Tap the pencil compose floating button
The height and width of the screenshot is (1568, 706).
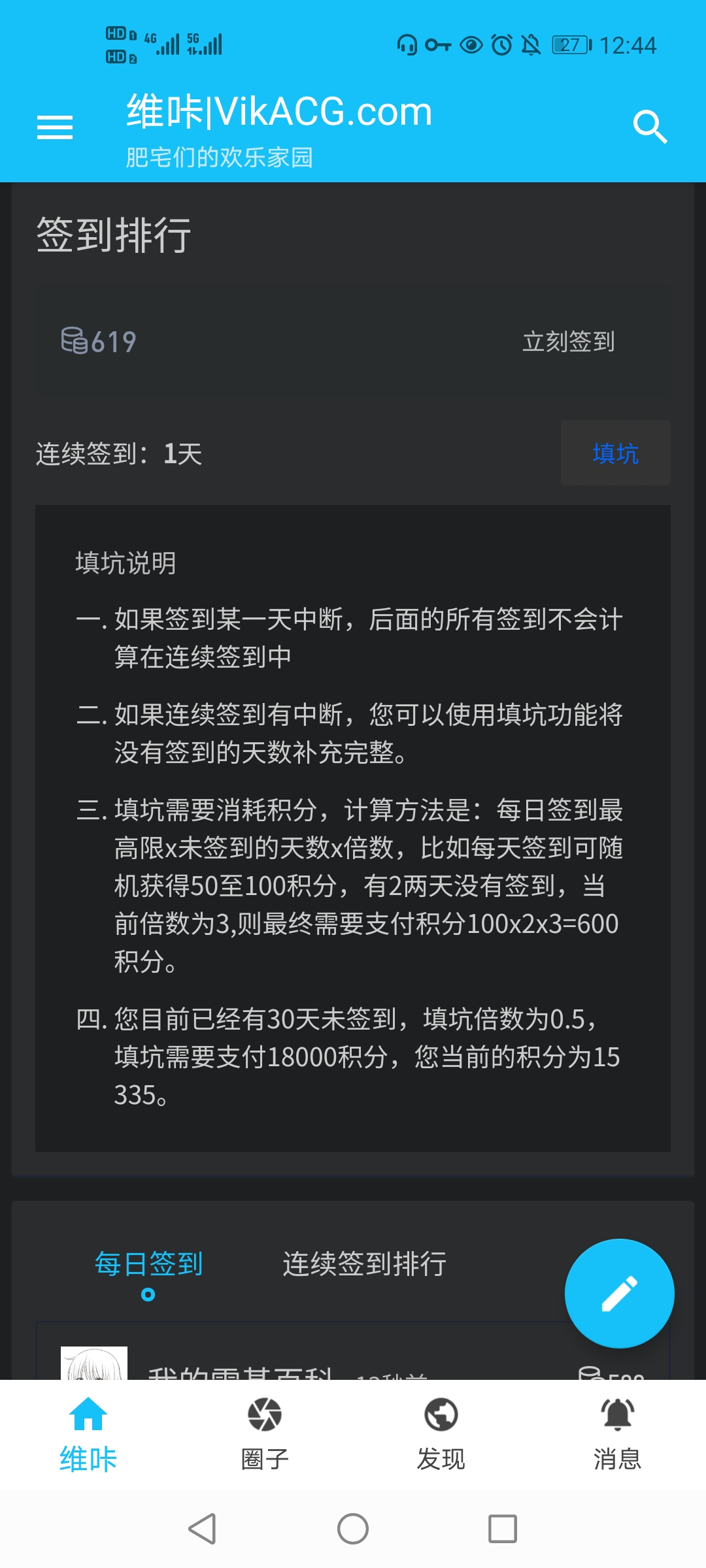619,1293
